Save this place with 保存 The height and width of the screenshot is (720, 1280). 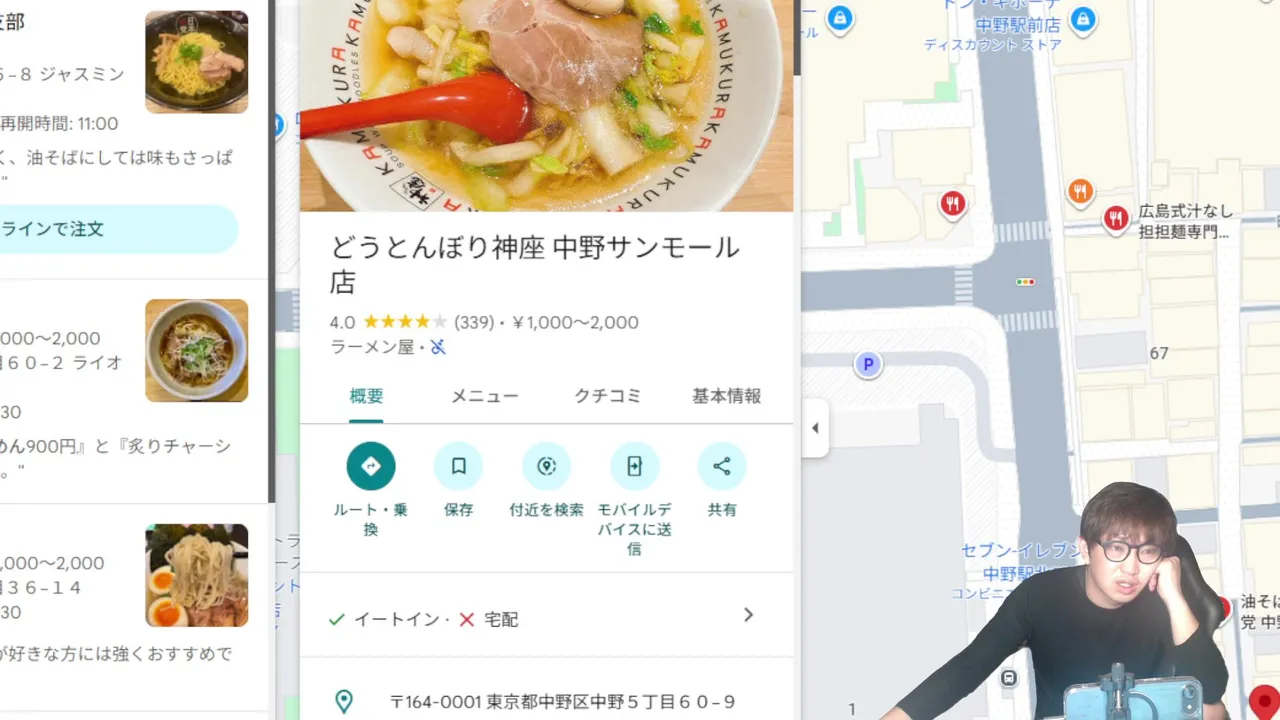click(458, 466)
